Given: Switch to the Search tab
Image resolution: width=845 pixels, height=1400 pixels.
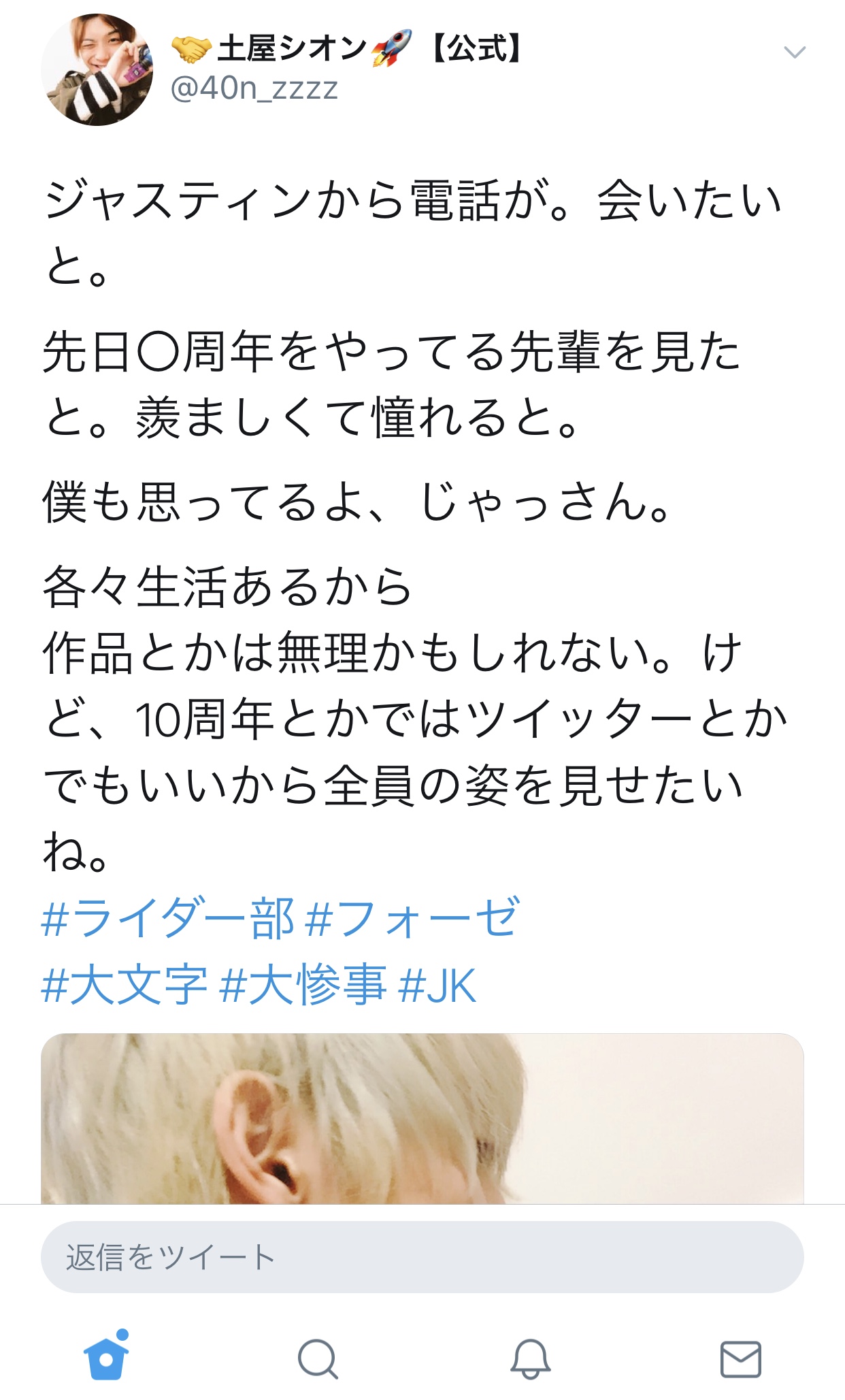Looking at the screenshot, I should click(x=317, y=1359).
